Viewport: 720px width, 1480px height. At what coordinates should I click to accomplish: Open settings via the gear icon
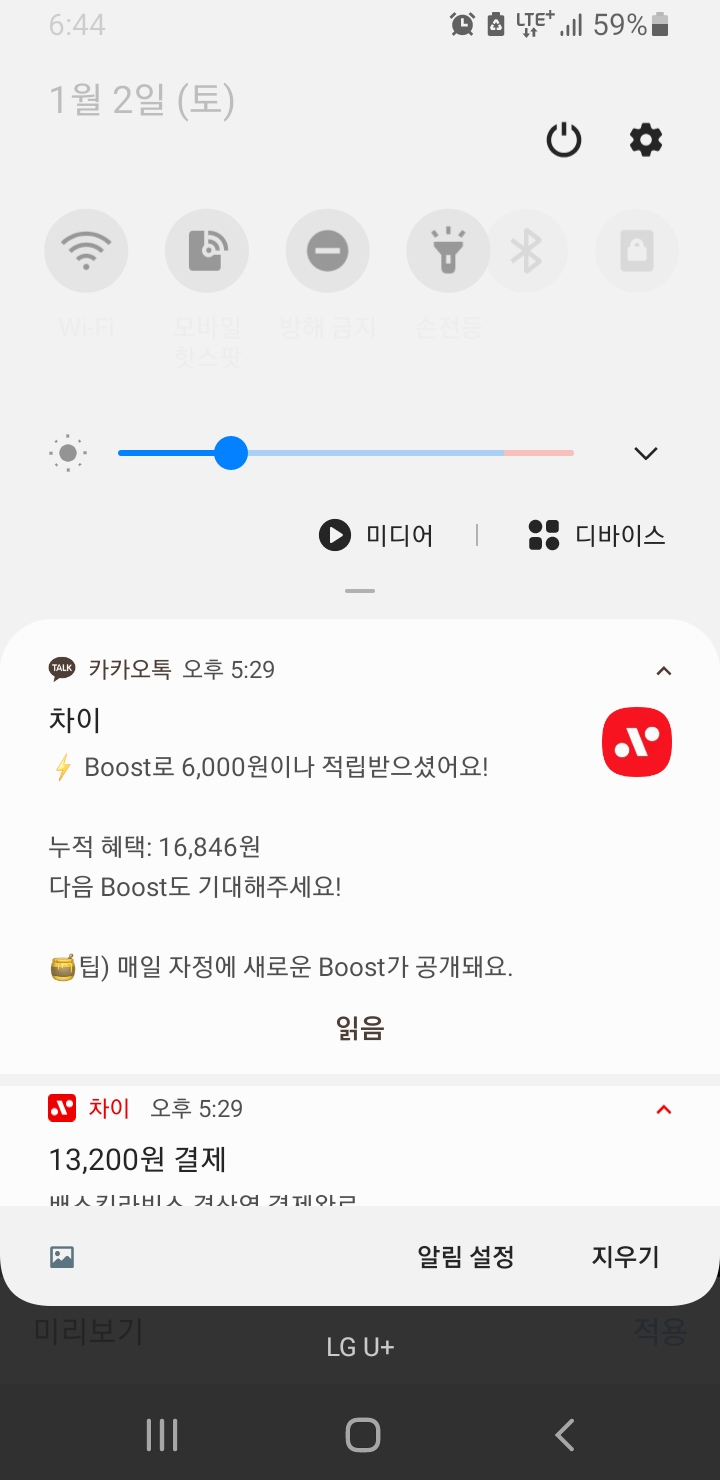click(x=645, y=140)
